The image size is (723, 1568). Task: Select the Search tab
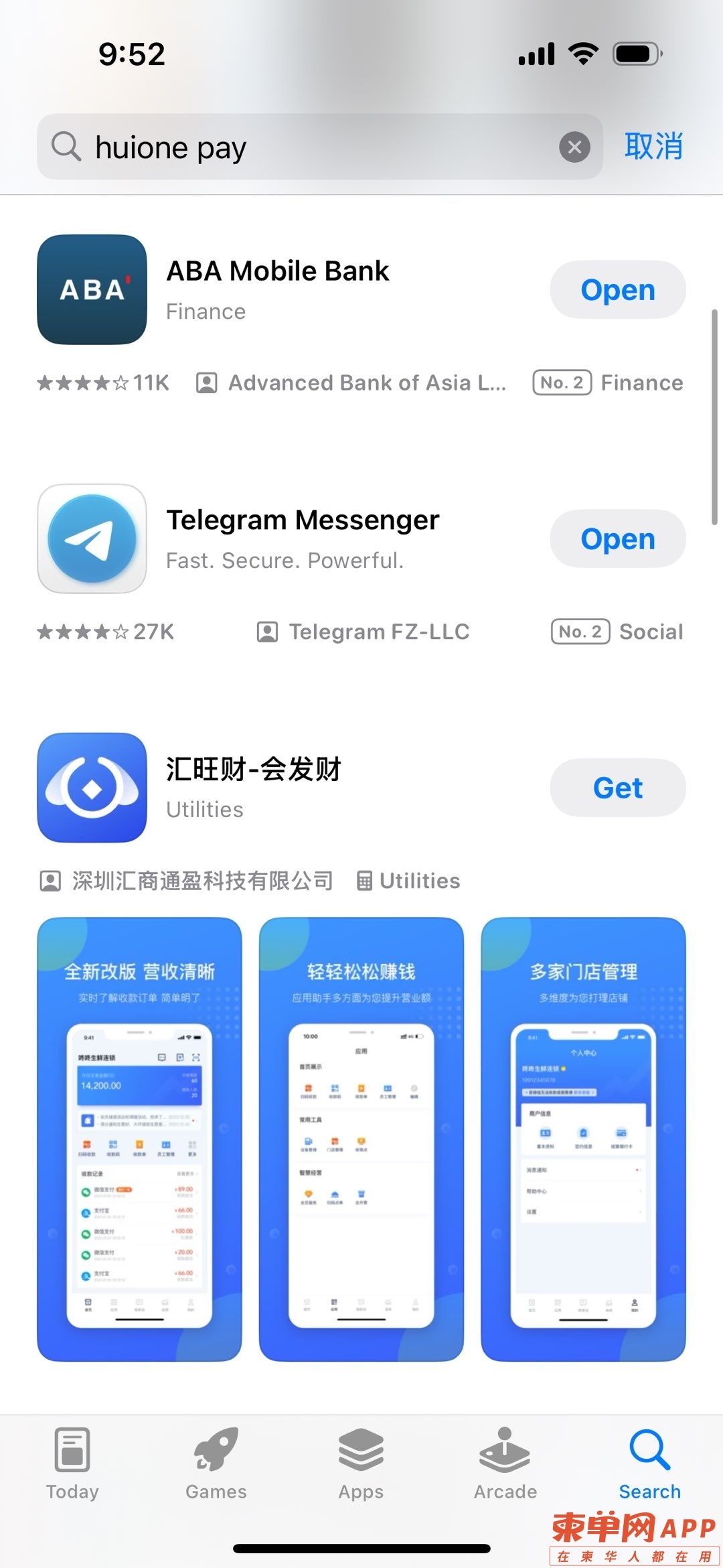(649, 1465)
